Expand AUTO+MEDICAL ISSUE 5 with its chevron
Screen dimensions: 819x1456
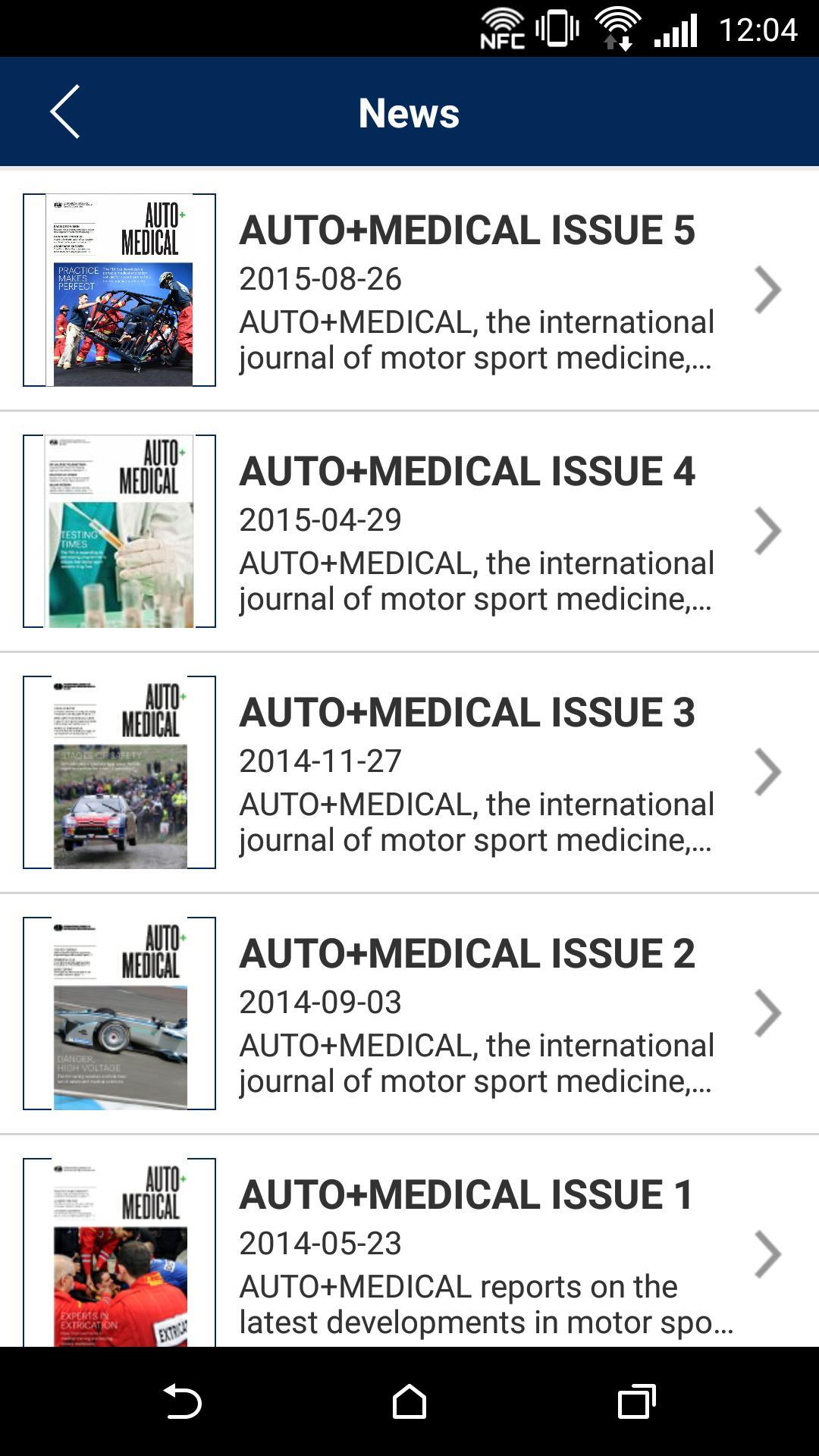click(768, 289)
